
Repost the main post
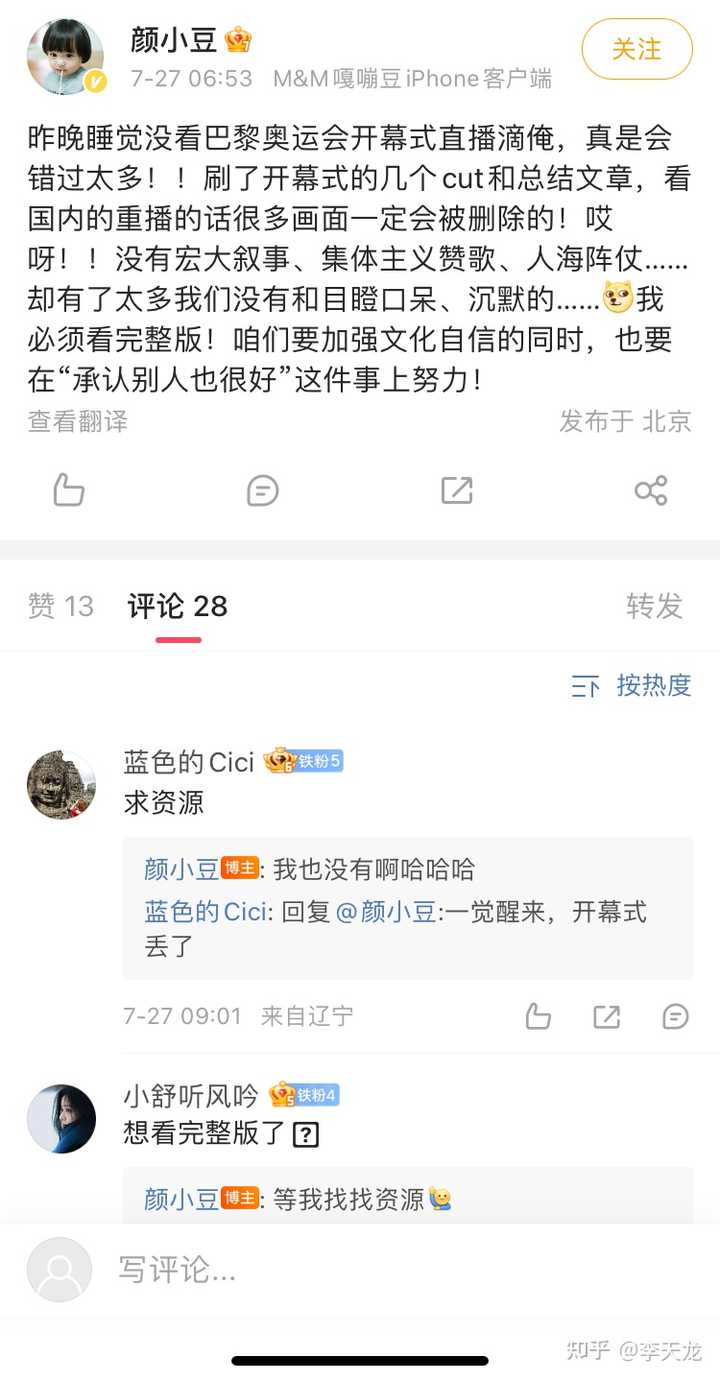point(456,490)
